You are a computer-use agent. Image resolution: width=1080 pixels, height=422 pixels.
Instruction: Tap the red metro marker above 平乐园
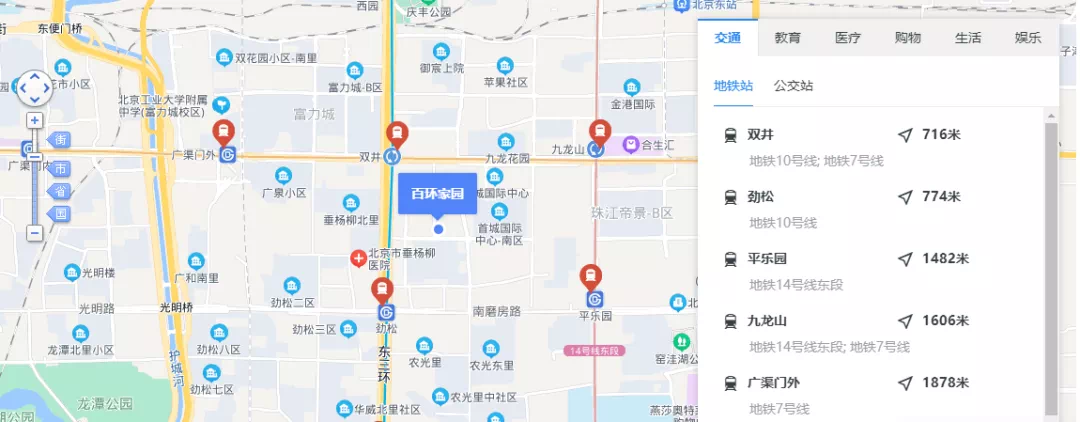[x=592, y=275]
